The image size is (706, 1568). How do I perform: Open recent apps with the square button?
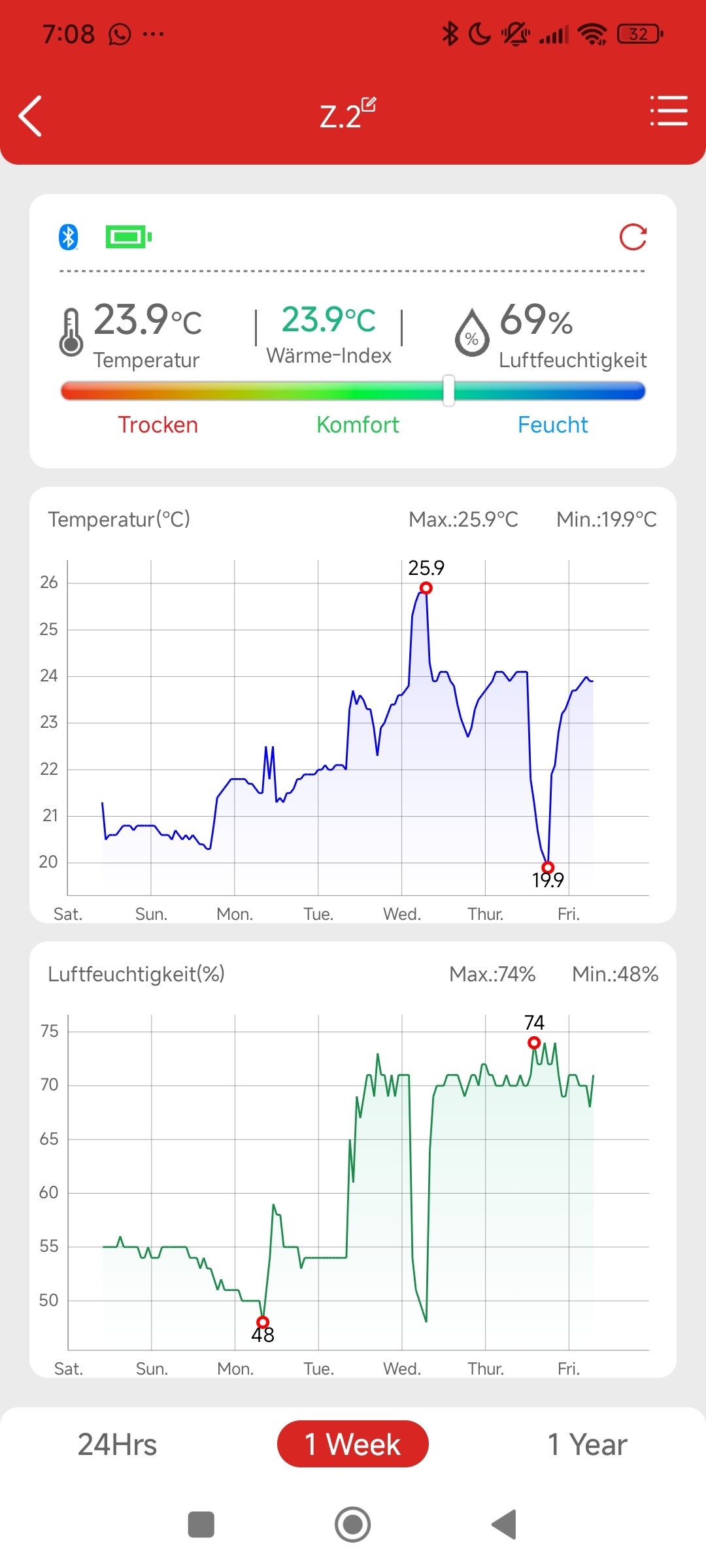pyautogui.click(x=201, y=1525)
